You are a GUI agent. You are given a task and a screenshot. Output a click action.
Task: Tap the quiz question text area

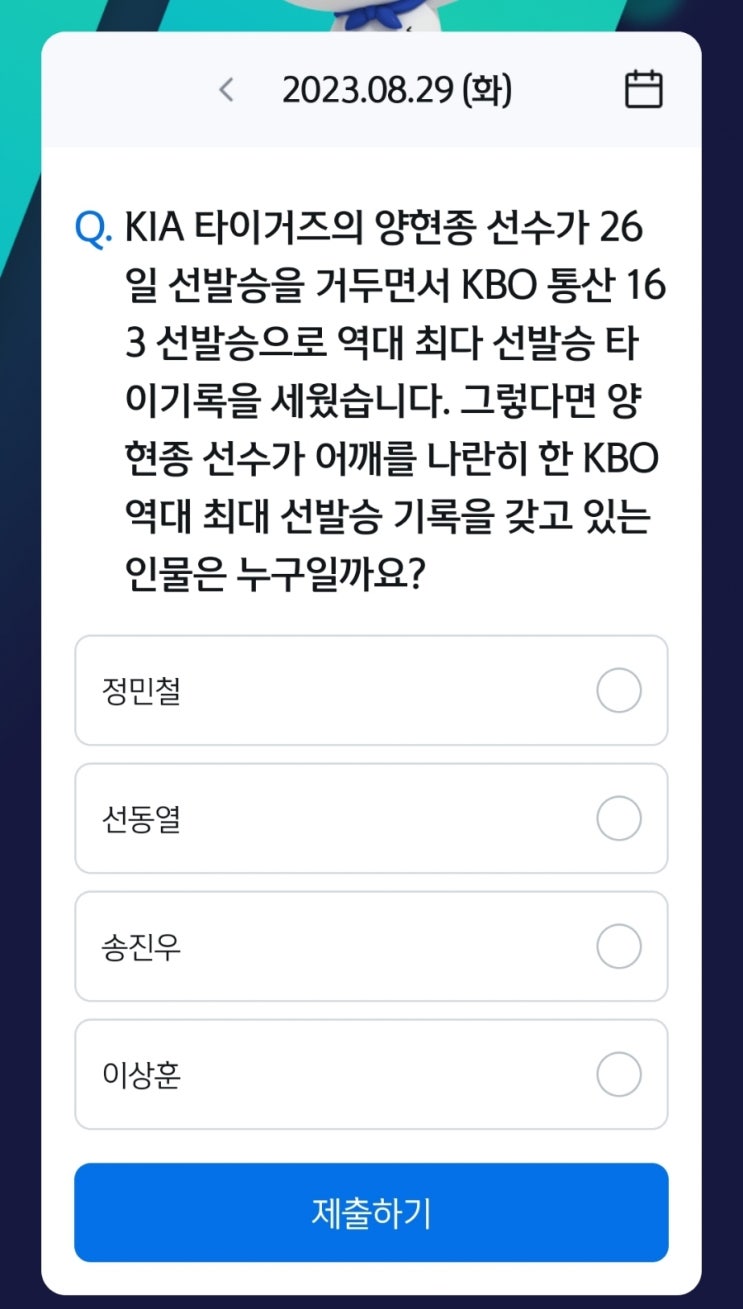380,400
